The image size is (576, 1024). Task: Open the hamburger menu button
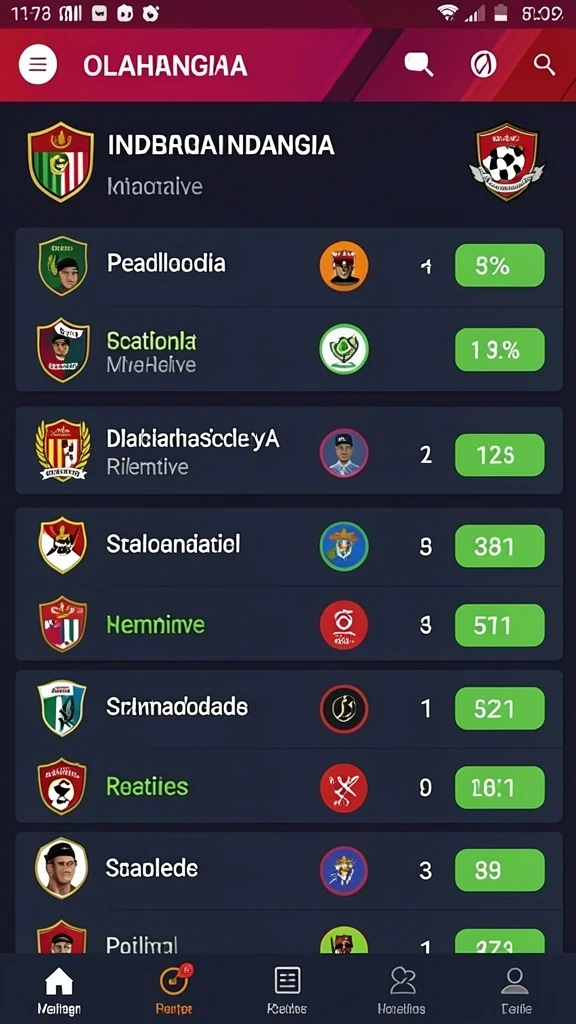click(38, 65)
